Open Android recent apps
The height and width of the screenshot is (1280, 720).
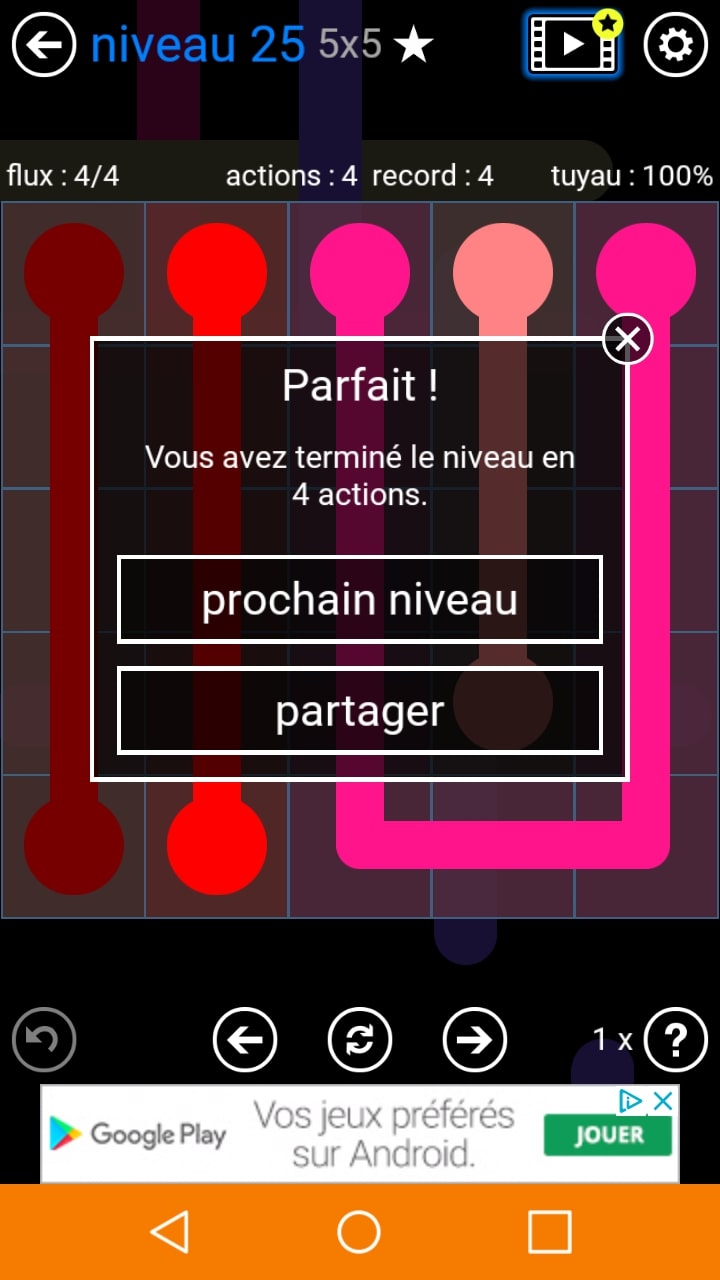point(549,1232)
